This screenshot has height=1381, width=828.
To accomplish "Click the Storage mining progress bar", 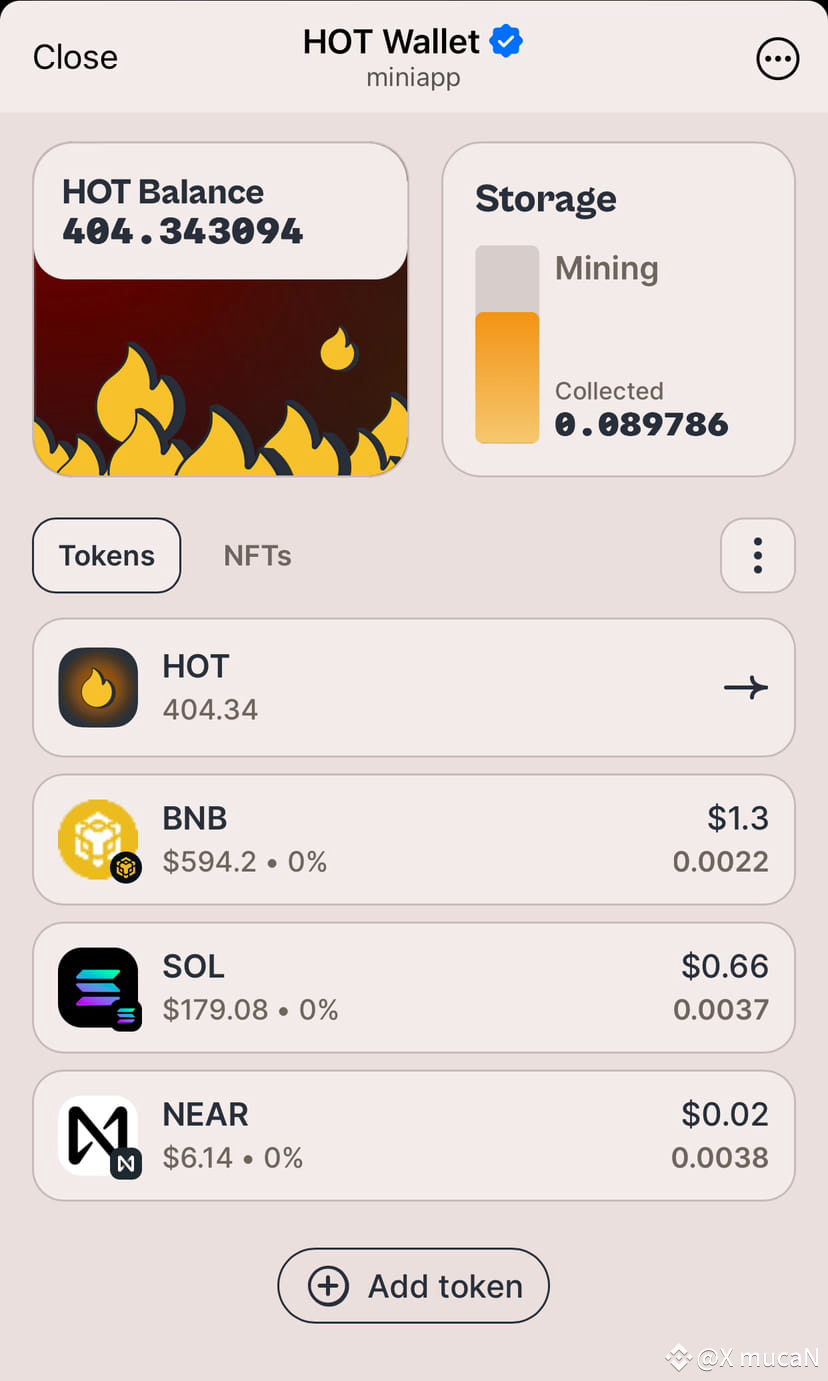I will tap(507, 345).
